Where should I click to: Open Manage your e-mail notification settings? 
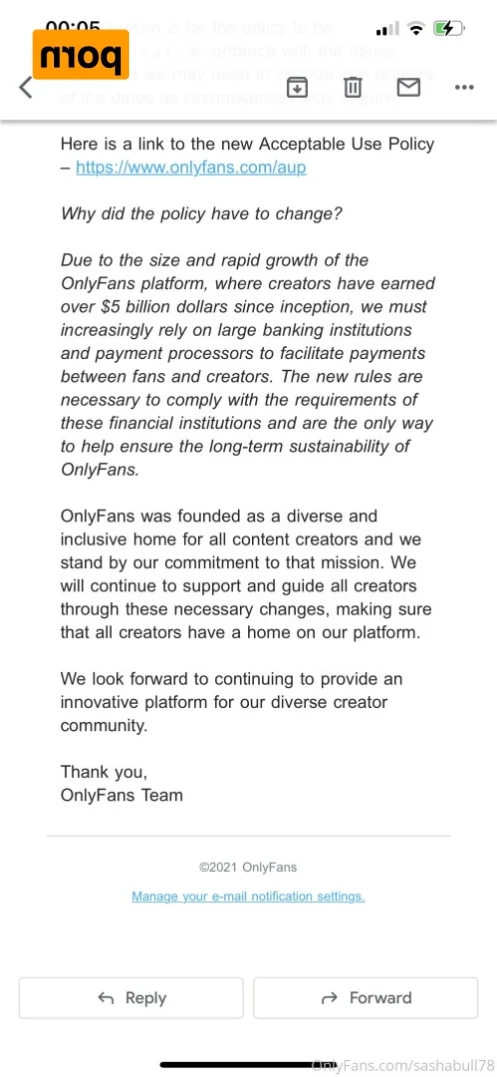(x=248, y=896)
